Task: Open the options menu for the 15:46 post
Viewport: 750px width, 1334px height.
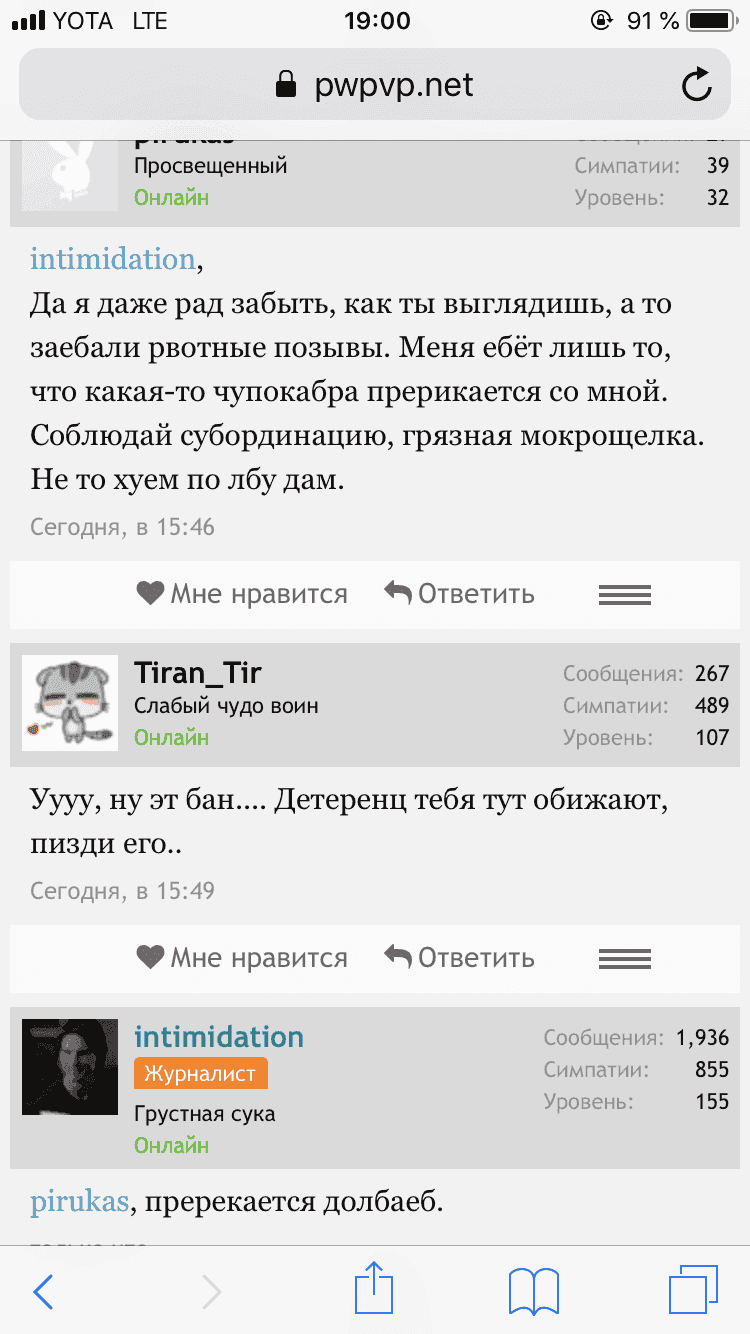Action: 624,595
